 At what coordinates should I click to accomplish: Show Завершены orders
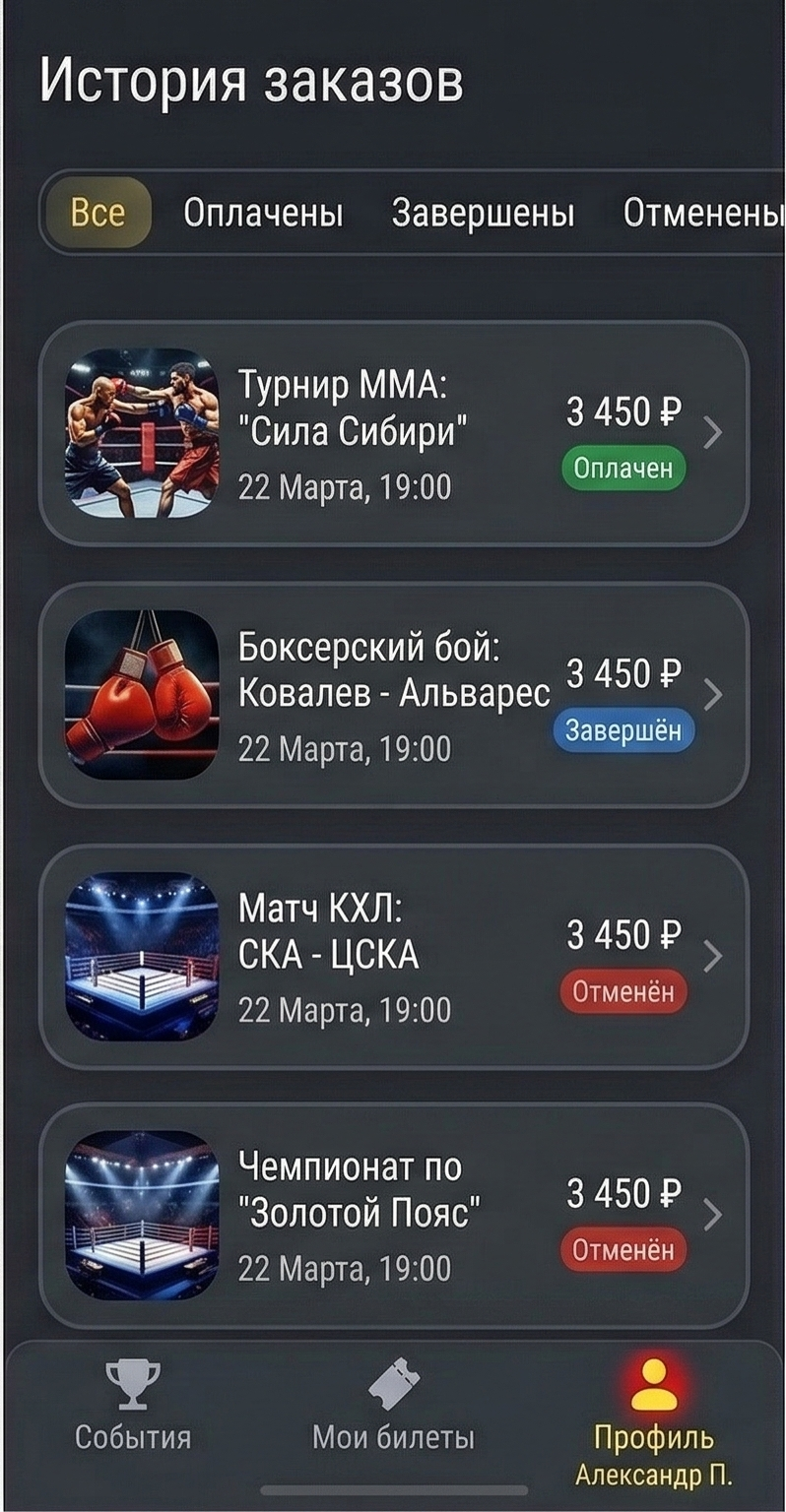tap(483, 213)
